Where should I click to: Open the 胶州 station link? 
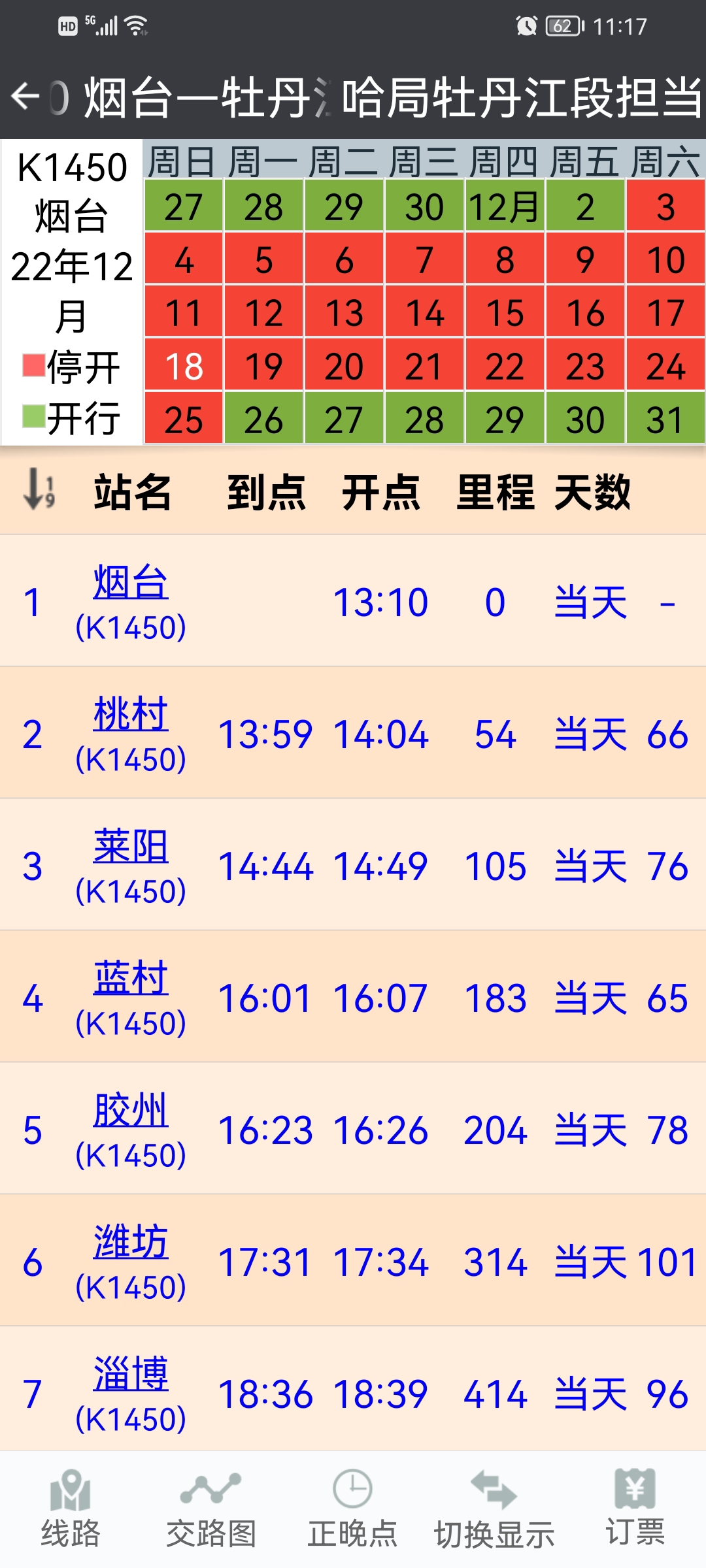pos(131,1109)
